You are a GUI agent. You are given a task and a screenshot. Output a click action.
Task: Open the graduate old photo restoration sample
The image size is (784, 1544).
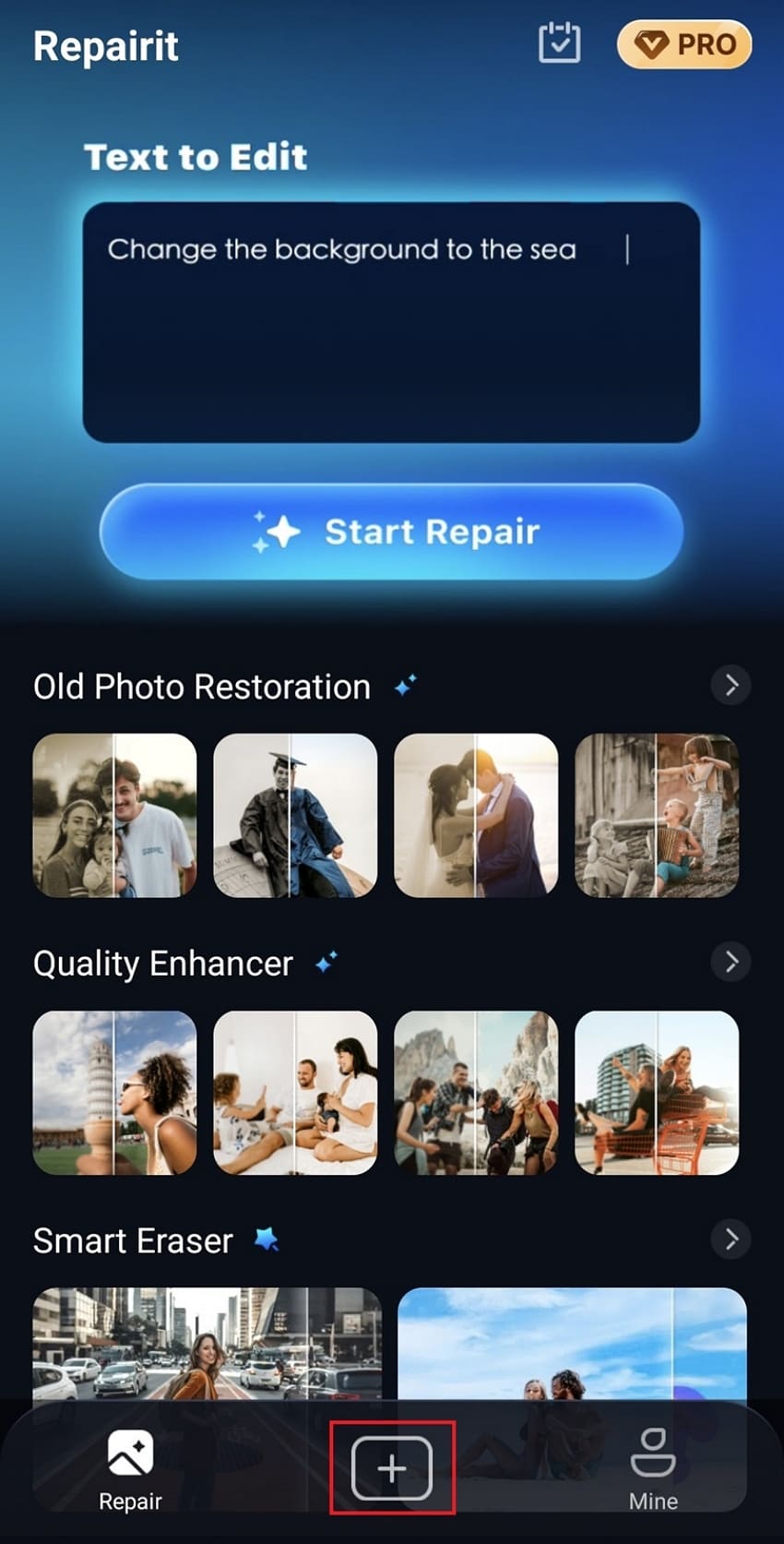click(x=295, y=815)
